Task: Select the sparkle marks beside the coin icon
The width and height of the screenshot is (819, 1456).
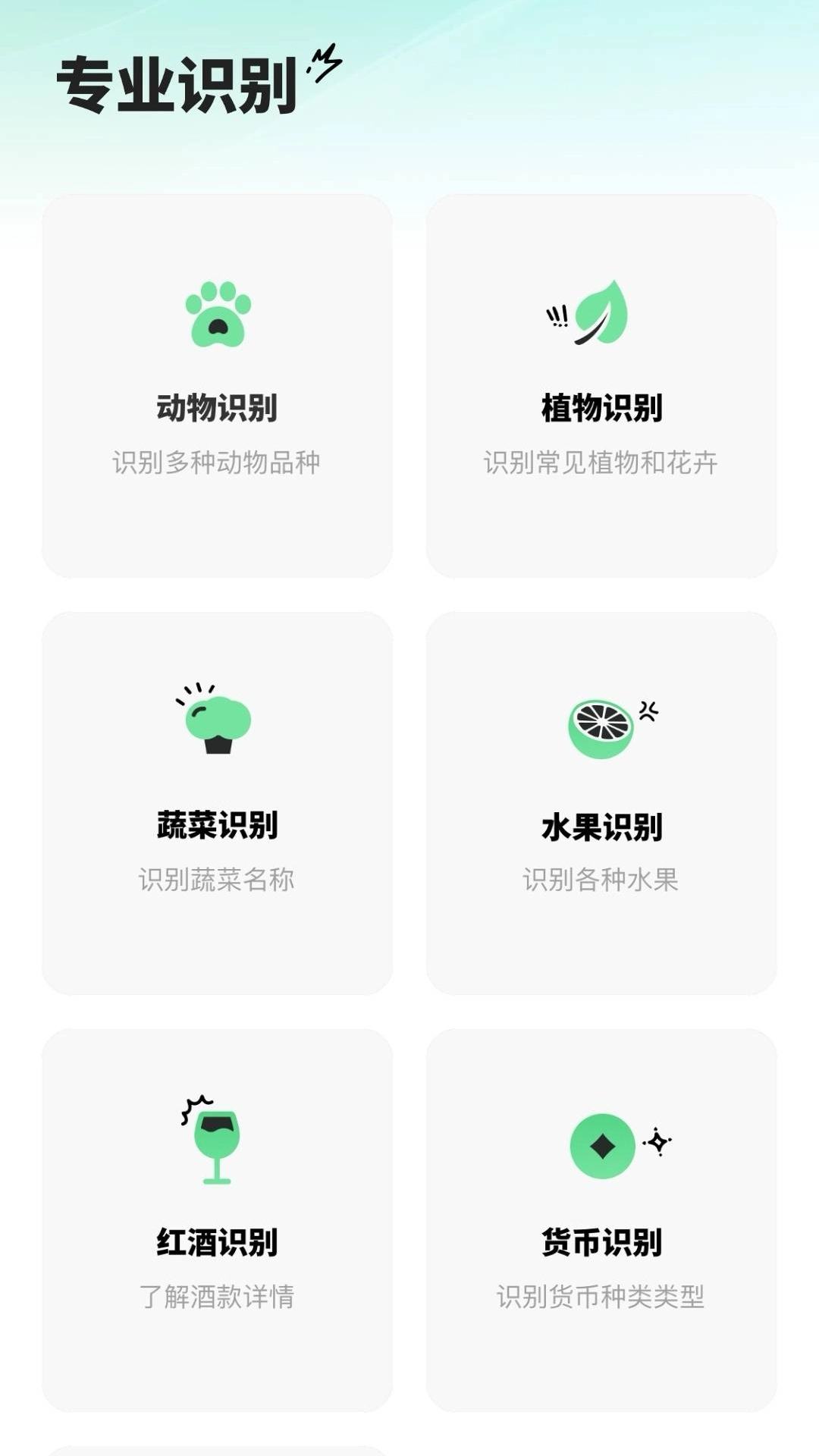Action: pos(658,1141)
